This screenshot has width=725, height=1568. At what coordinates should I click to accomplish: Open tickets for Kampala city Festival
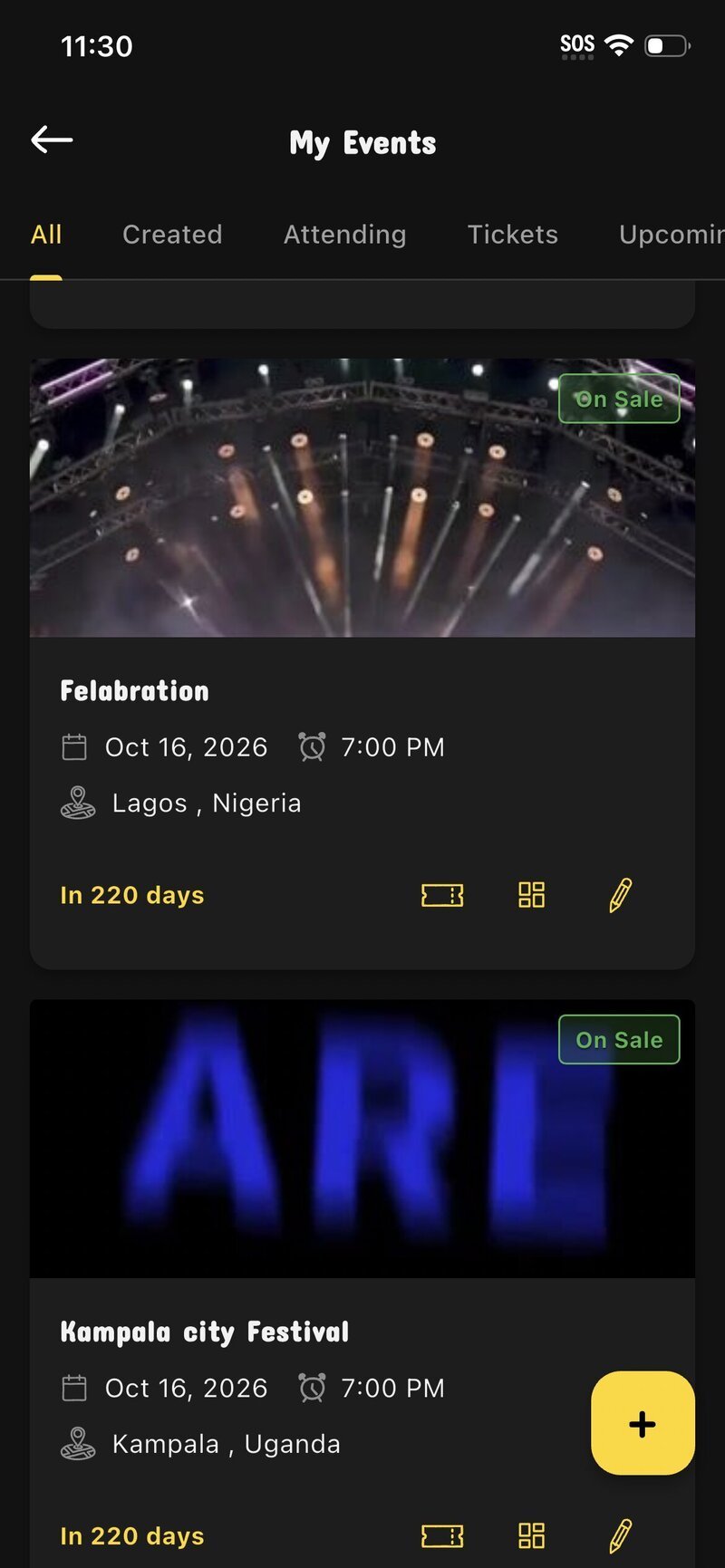441,1535
